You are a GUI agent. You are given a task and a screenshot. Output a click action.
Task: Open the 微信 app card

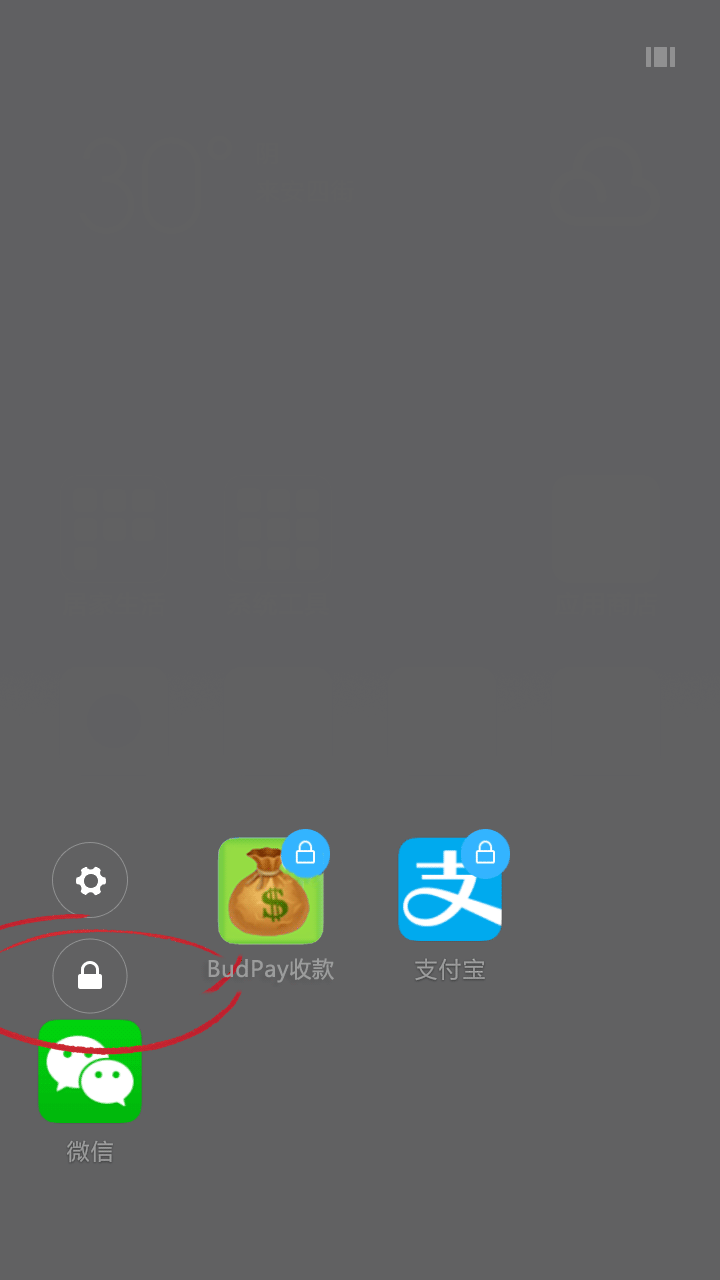(90, 1071)
